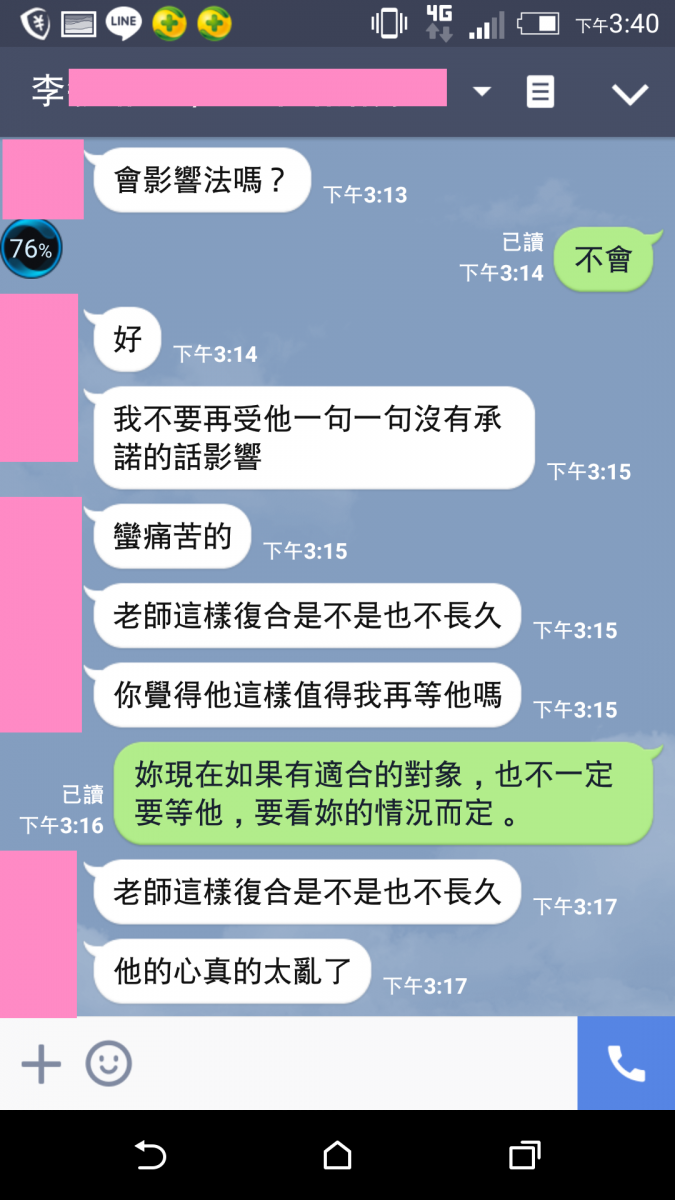
Task: Tap the message input field
Action: click(350, 1064)
